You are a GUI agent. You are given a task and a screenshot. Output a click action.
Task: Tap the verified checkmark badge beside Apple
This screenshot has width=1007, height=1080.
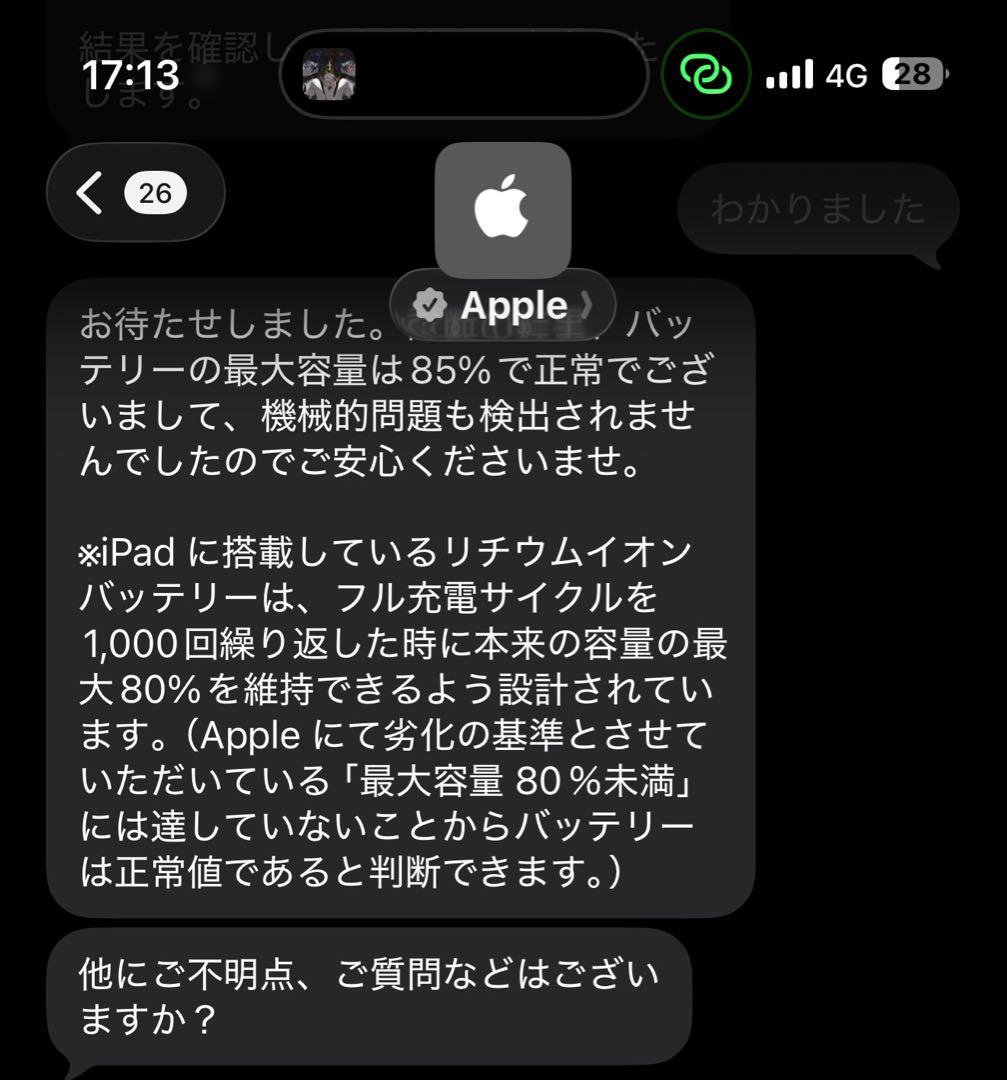430,304
